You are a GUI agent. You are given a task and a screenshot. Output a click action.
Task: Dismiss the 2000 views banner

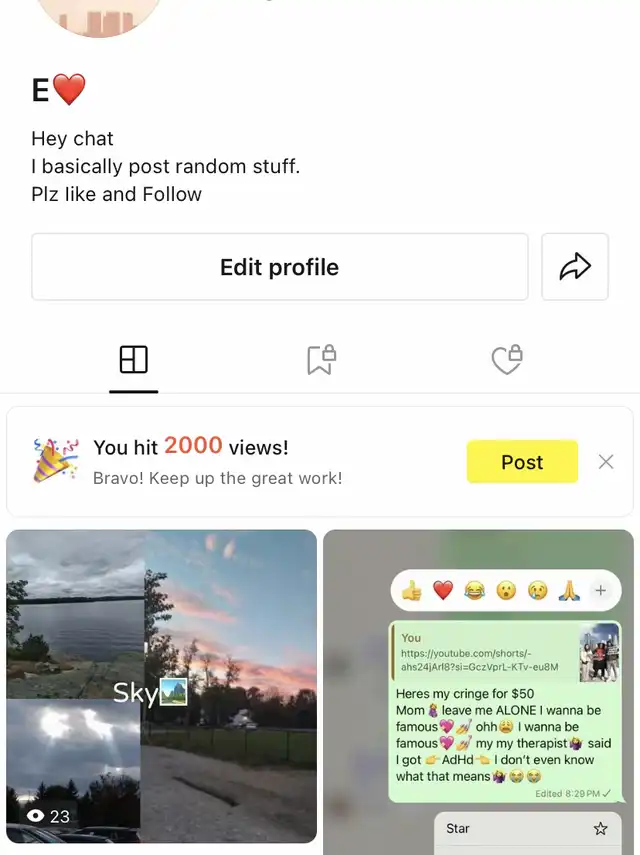(606, 461)
